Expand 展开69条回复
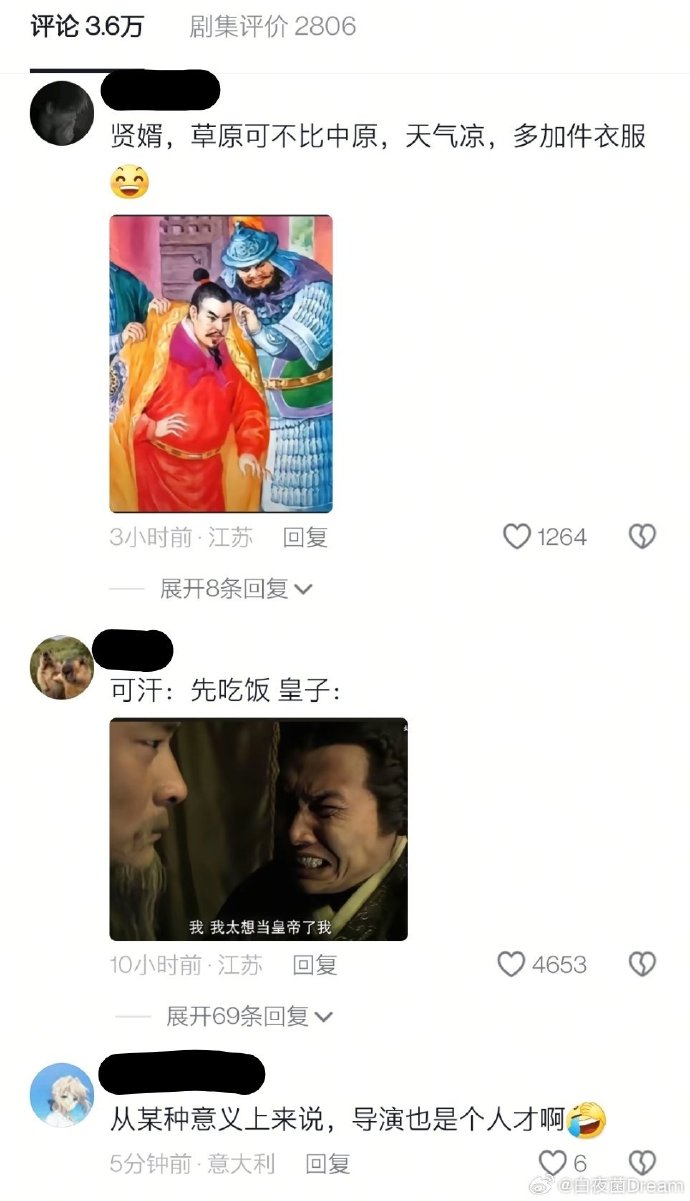Screen dimensions: 690x1201 pos(248,1017)
